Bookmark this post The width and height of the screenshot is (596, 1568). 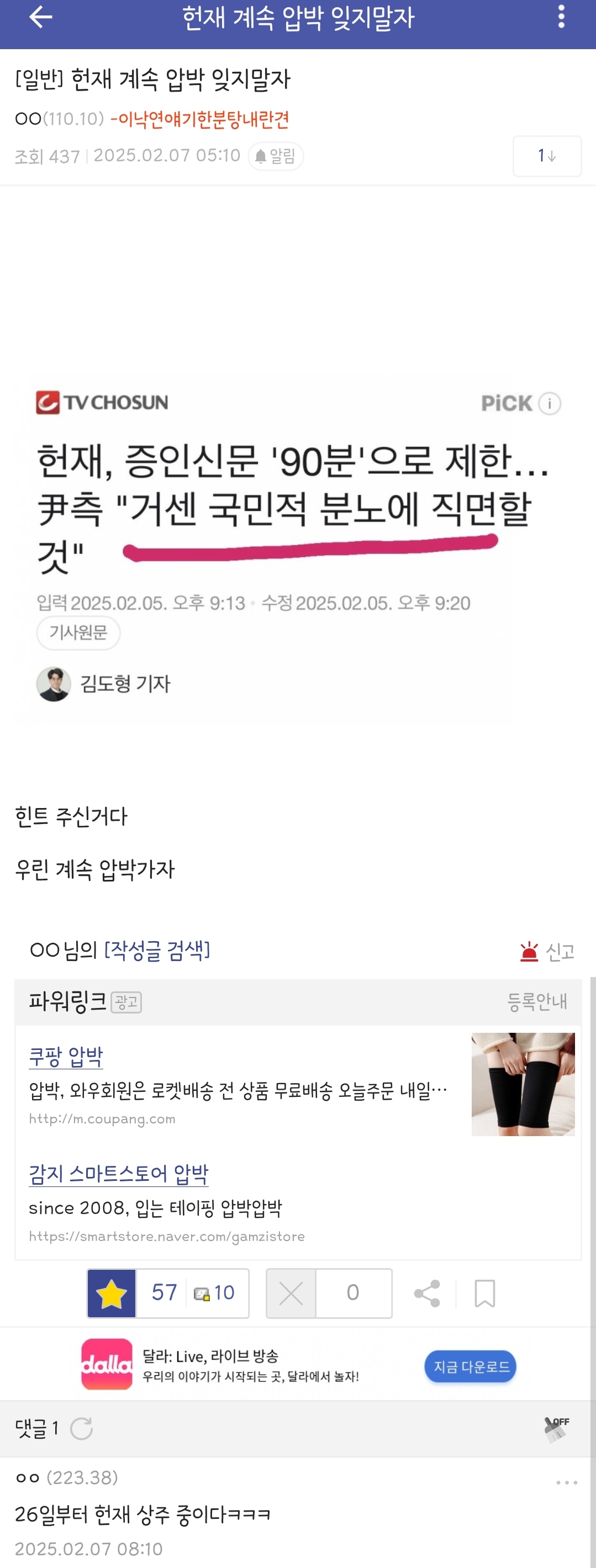(x=484, y=1294)
